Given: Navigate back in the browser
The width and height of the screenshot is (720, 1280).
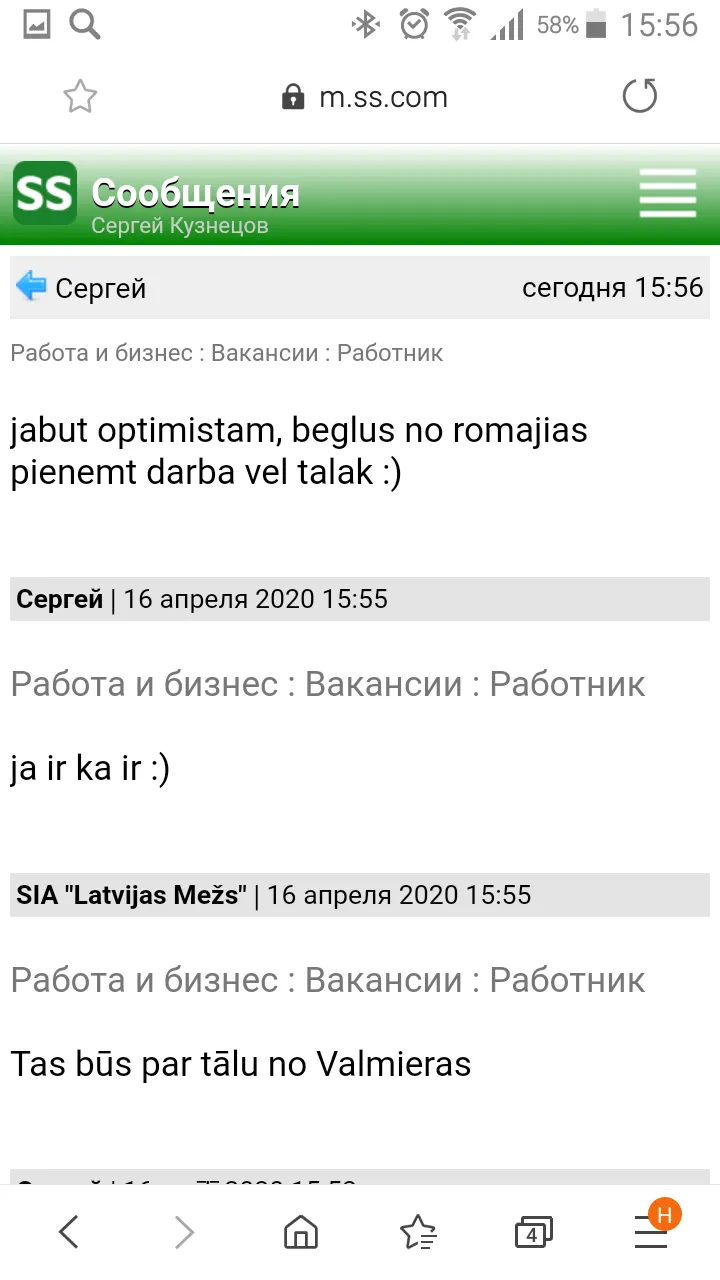Looking at the screenshot, I should (68, 1232).
